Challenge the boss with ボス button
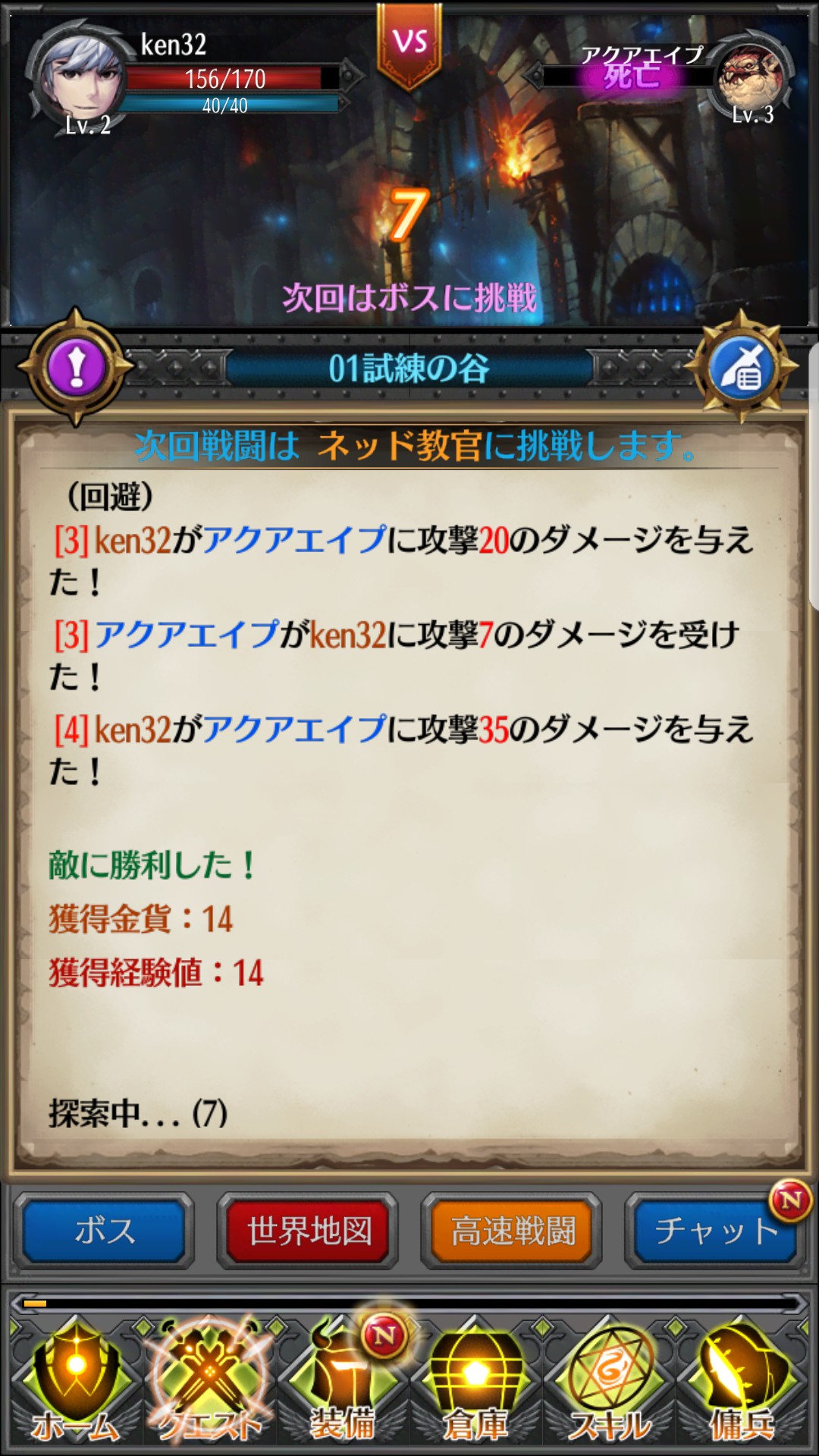Image resolution: width=819 pixels, height=1456 pixels. 104,1230
